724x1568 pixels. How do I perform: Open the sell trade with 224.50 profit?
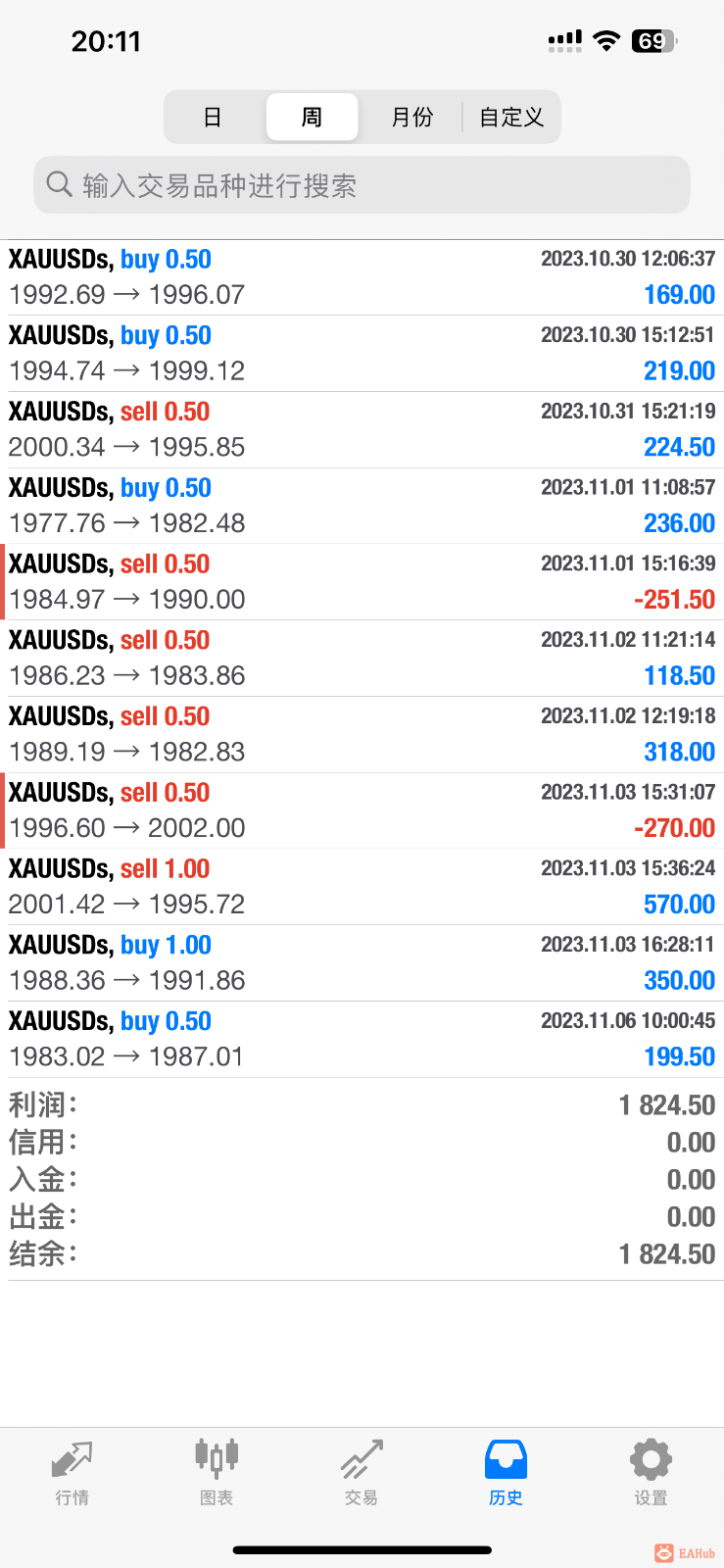coord(362,430)
